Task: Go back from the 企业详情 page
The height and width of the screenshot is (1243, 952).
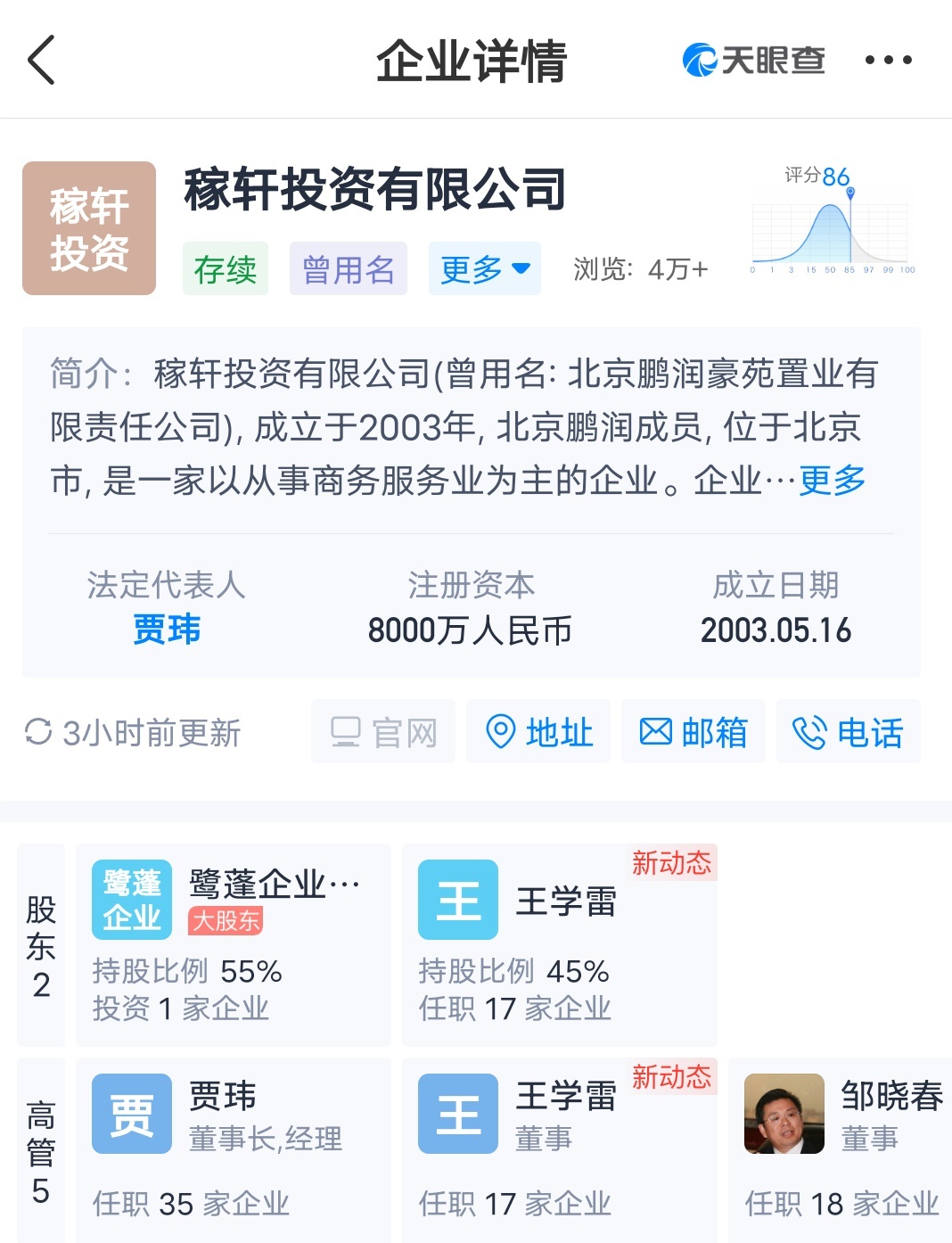Action: [41, 60]
